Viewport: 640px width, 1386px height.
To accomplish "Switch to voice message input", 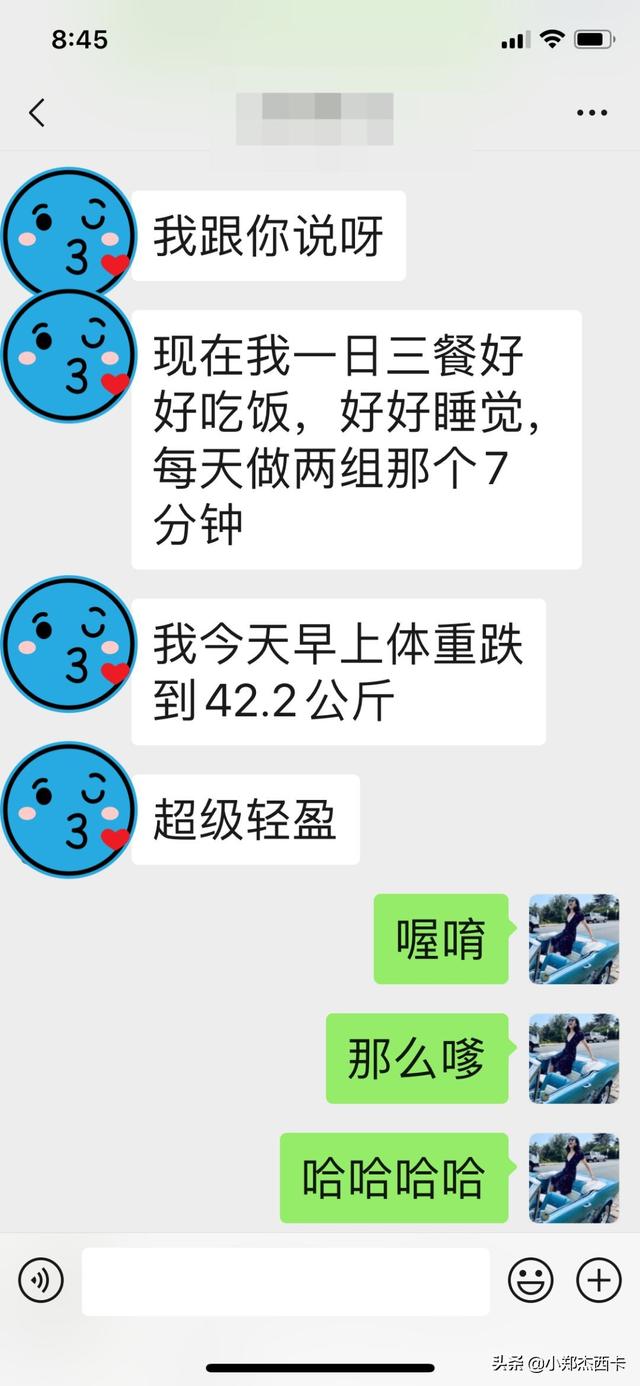I will point(41,1280).
